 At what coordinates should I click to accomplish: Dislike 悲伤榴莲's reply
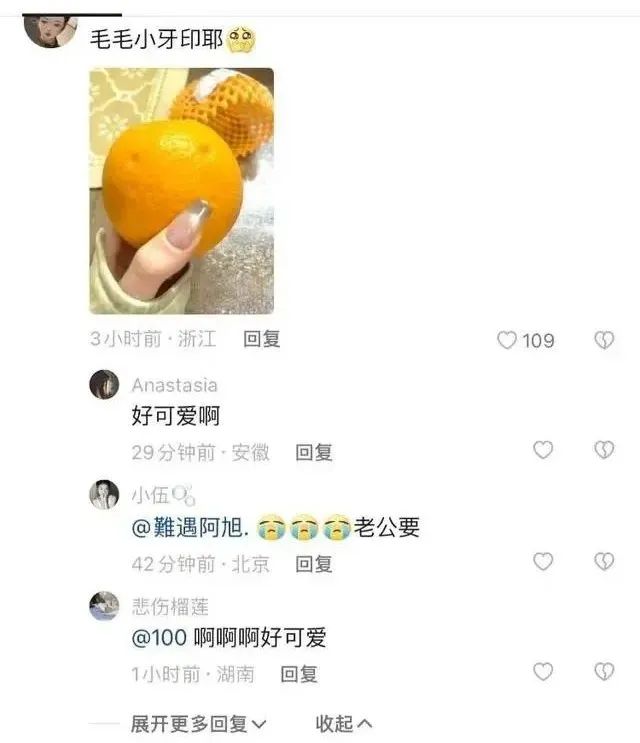click(604, 672)
